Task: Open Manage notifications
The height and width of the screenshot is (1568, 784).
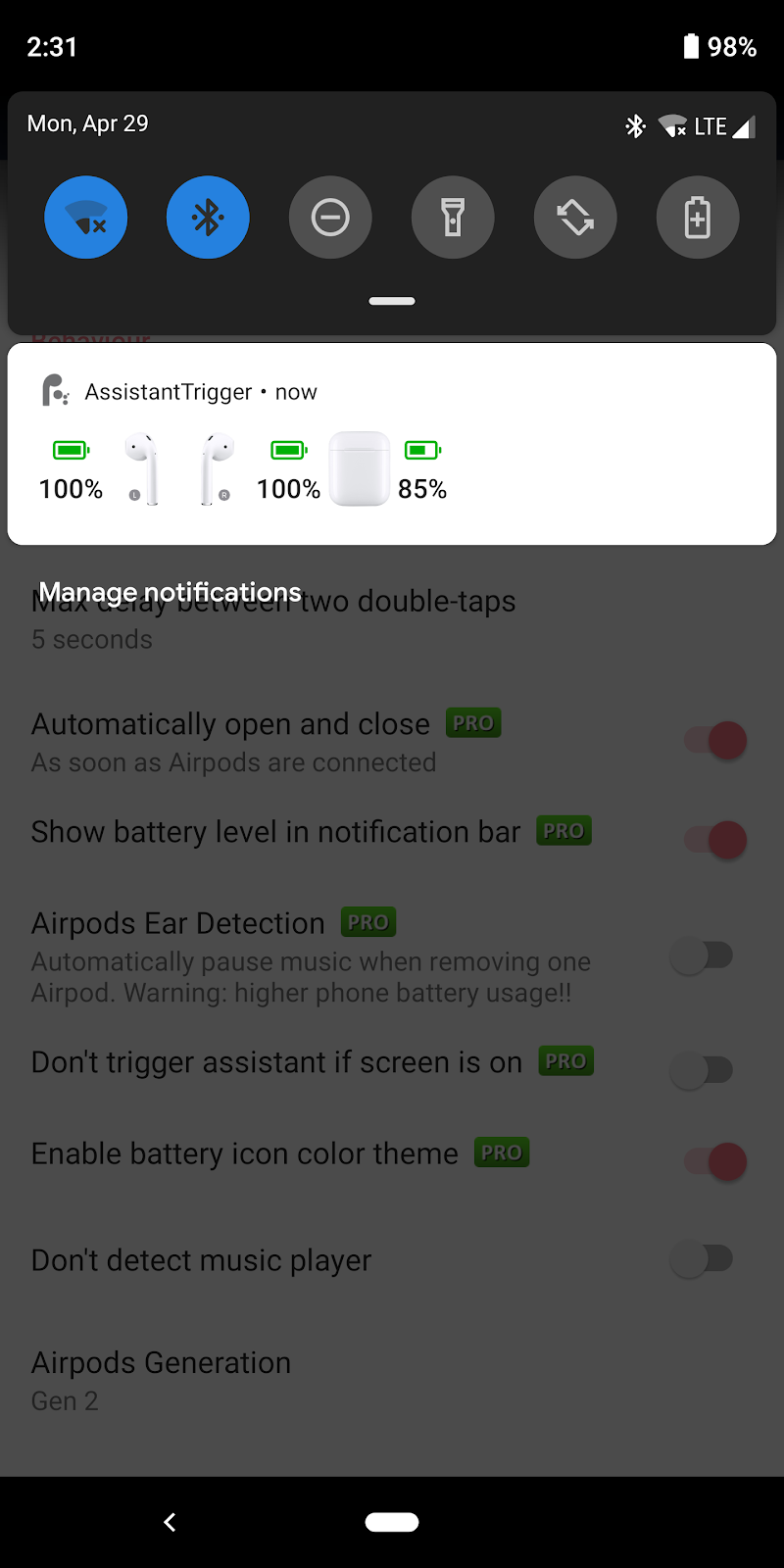Action: click(x=170, y=592)
